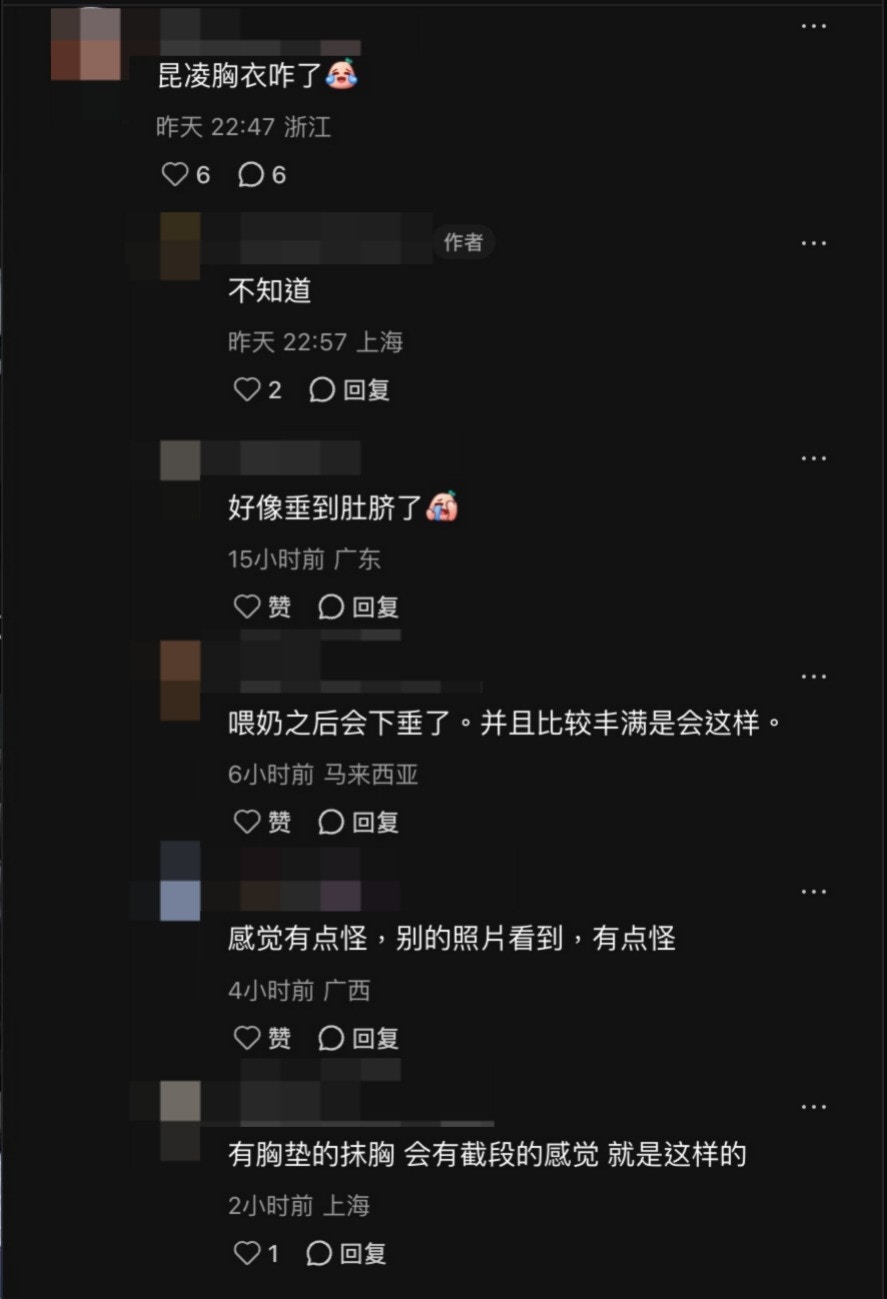Viewport: 887px width, 1299px height.
Task: Reply to the comment about "喂奶之后会下垂了"
Action: tap(358, 822)
